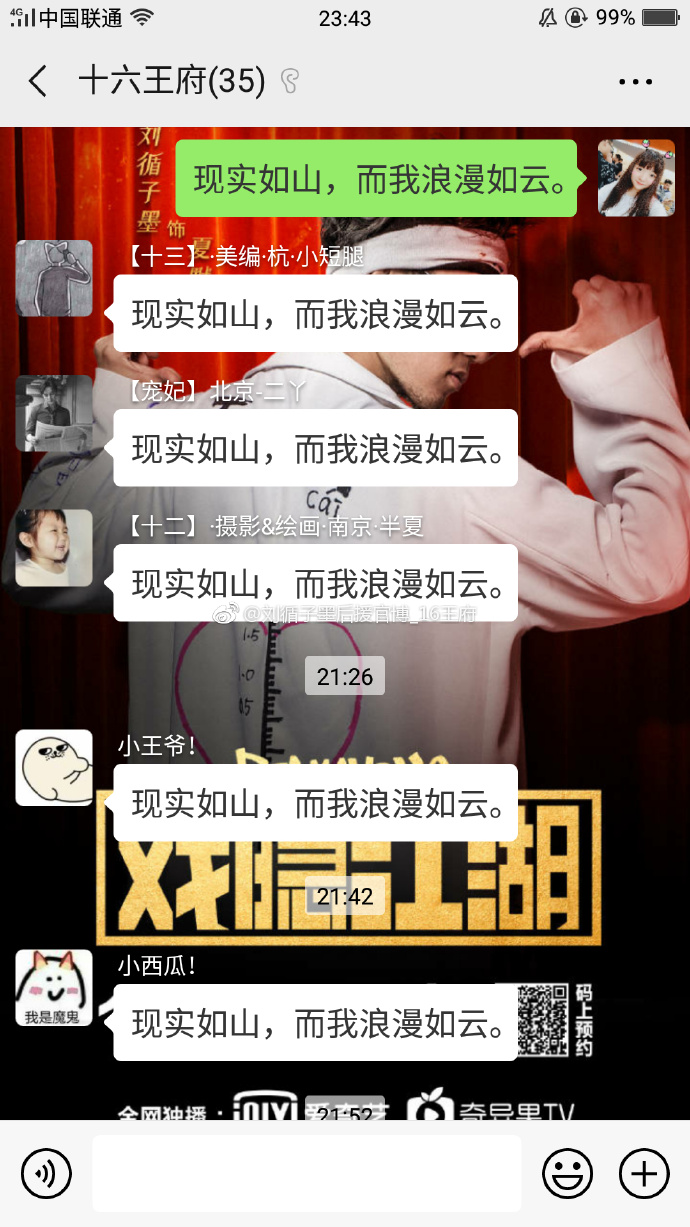View profile of 【十二】·摄影&绘画·南京·半夏
690x1227 pixels.
(x=54, y=548)
